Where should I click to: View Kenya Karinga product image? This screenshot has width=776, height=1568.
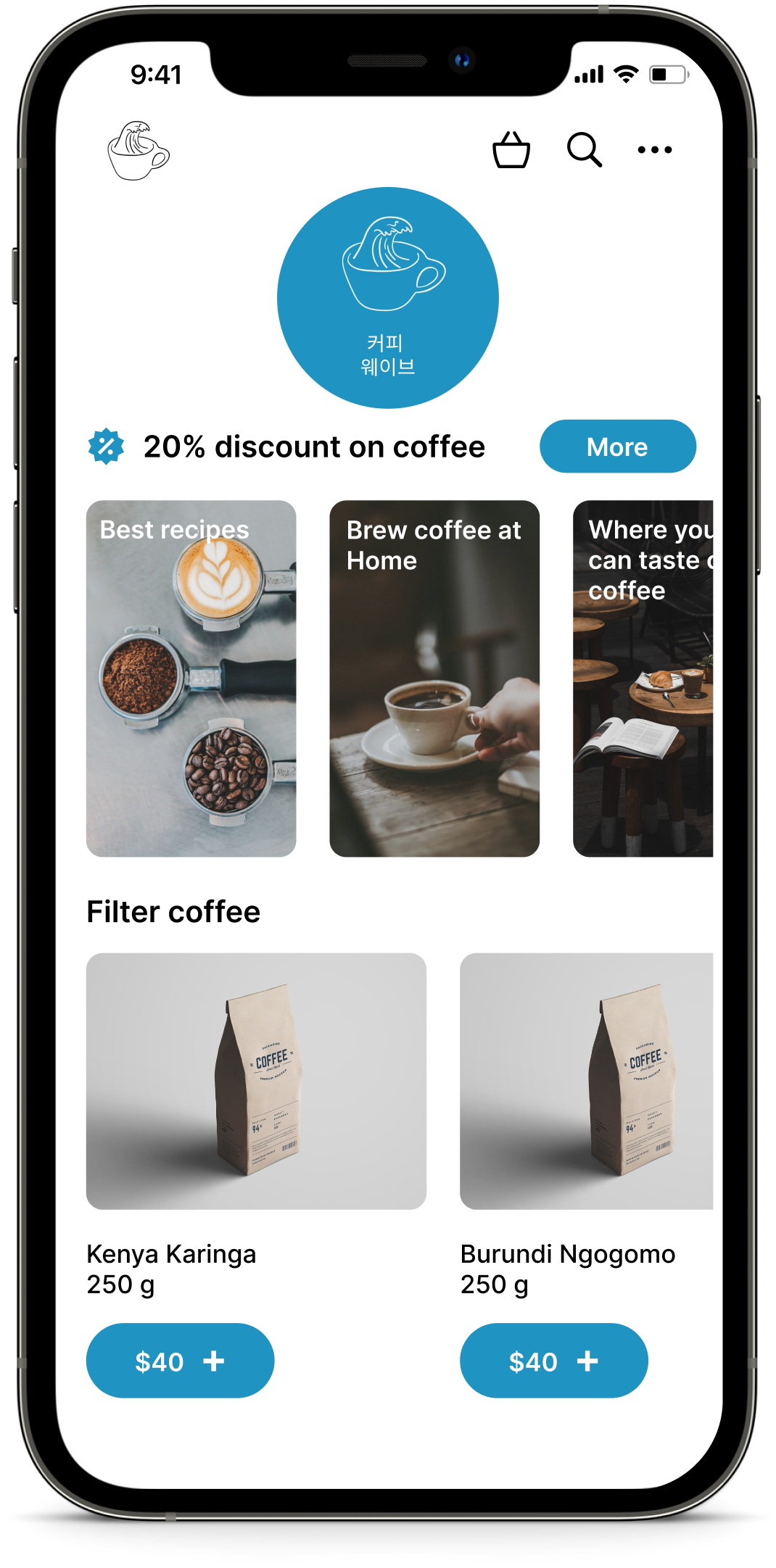256,1081
